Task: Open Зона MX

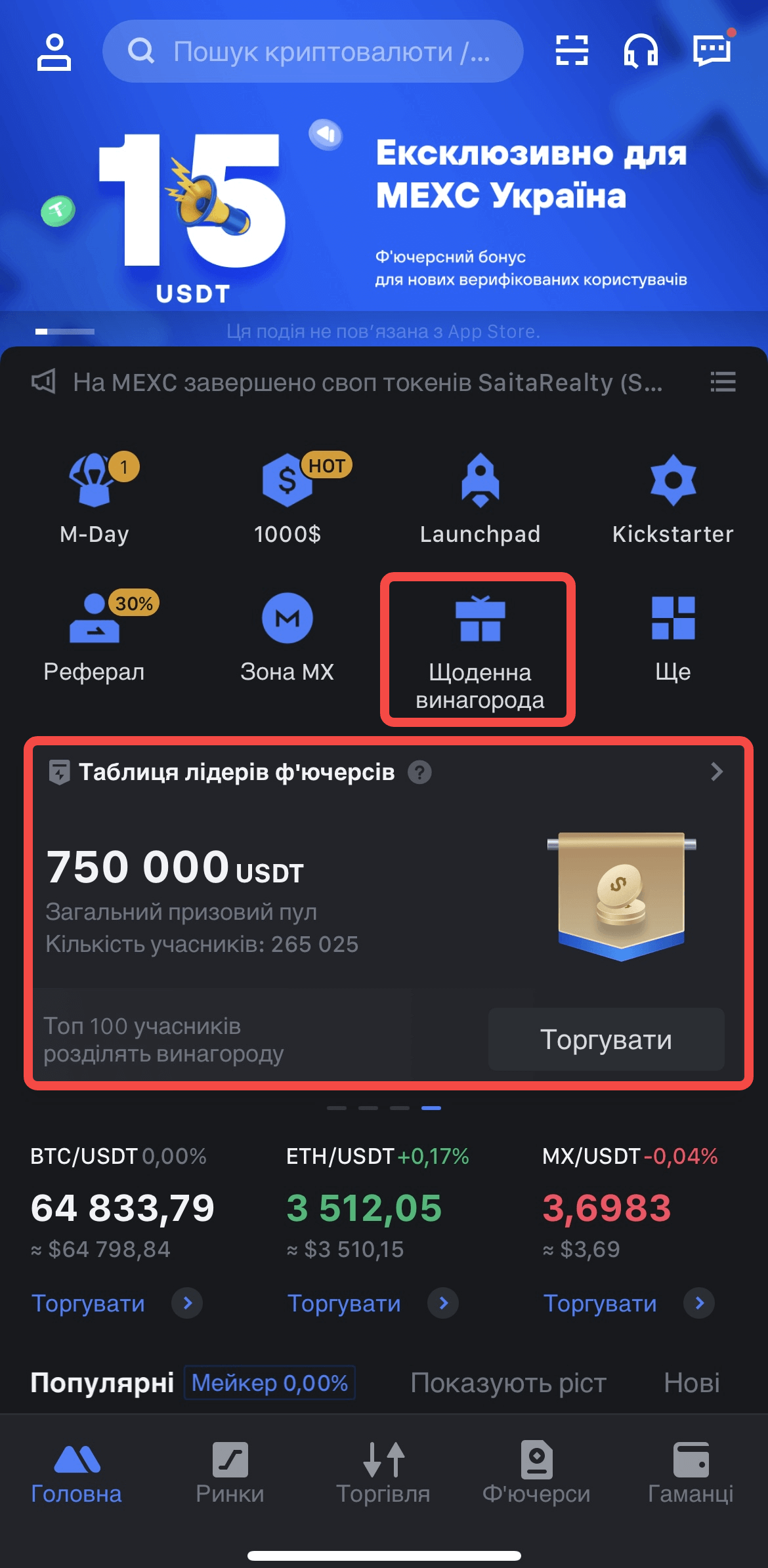Action: point(288,636)
